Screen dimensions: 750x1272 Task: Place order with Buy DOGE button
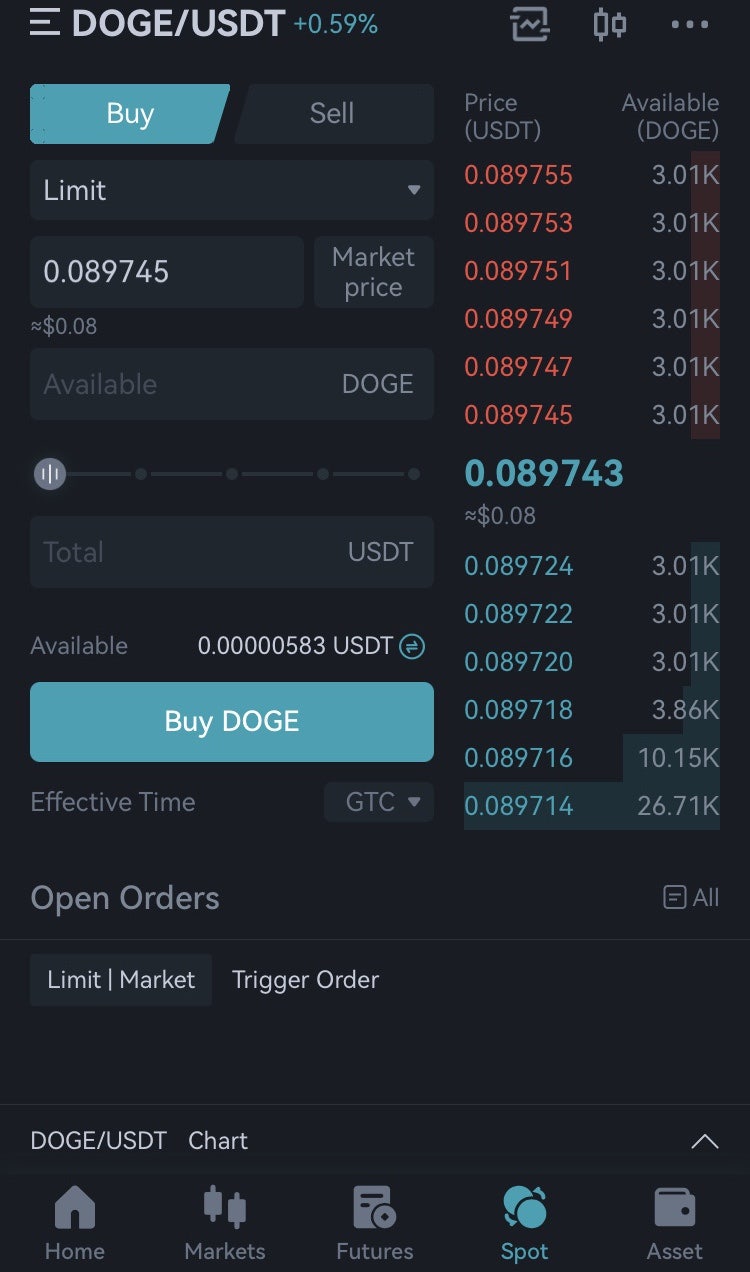[231, 722]
